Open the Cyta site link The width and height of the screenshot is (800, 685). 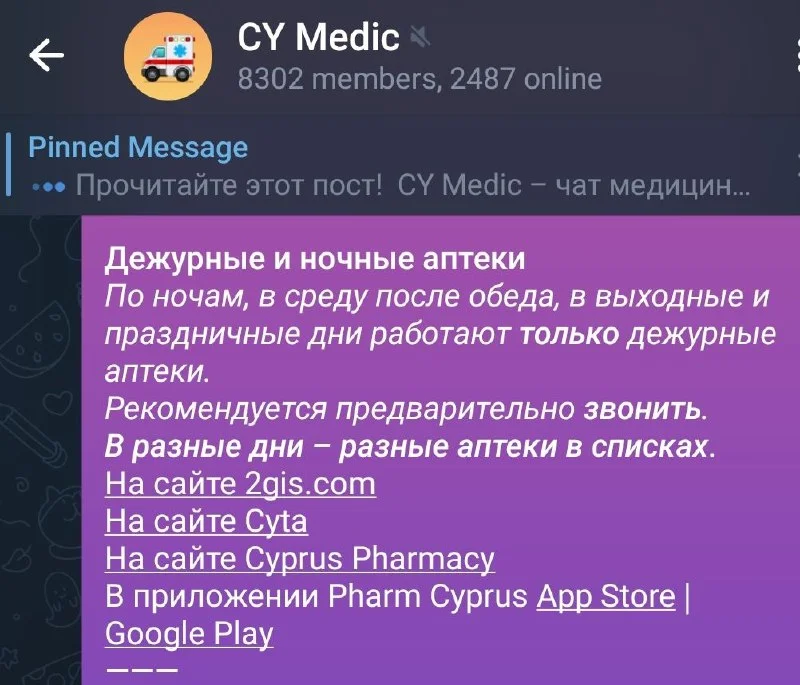(x=206, y=521)
